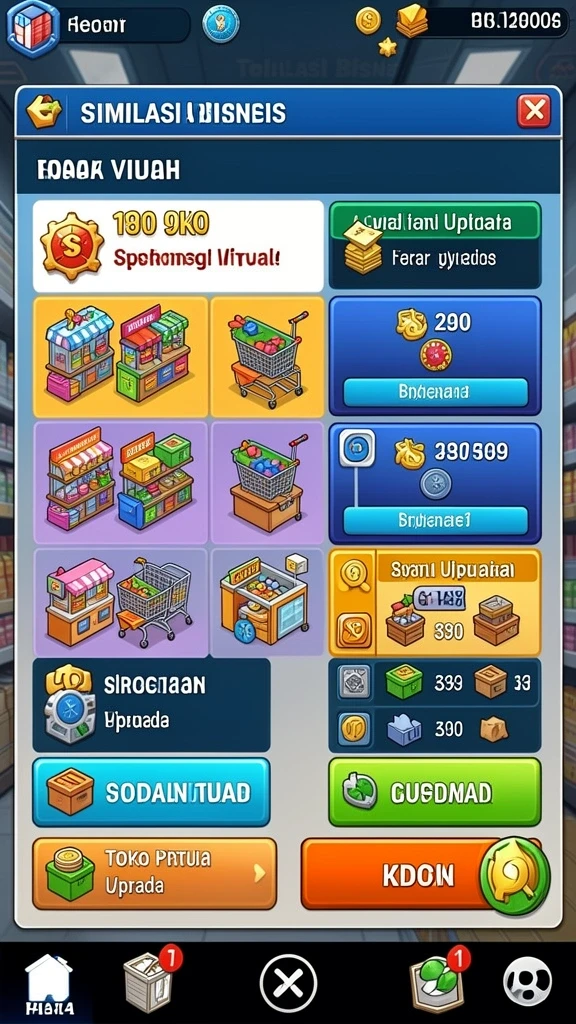Open the Toko Prtula Uprada row

(154, 874)
